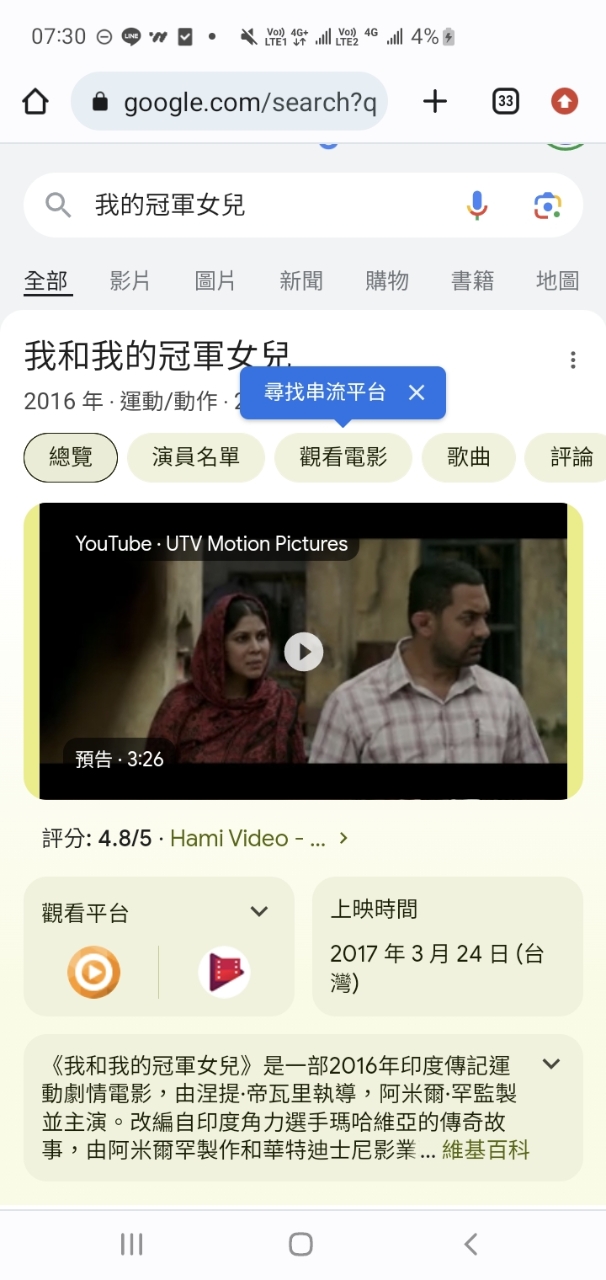
Task: Select the 演員名單 chip
Action: 196,458
